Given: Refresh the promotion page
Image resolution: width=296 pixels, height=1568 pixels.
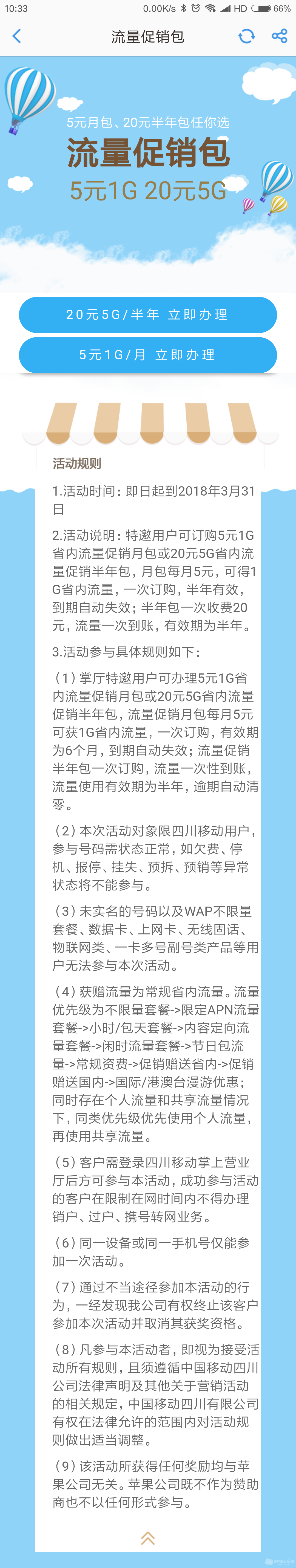Looking at the screenshot, I should point(247,36).
